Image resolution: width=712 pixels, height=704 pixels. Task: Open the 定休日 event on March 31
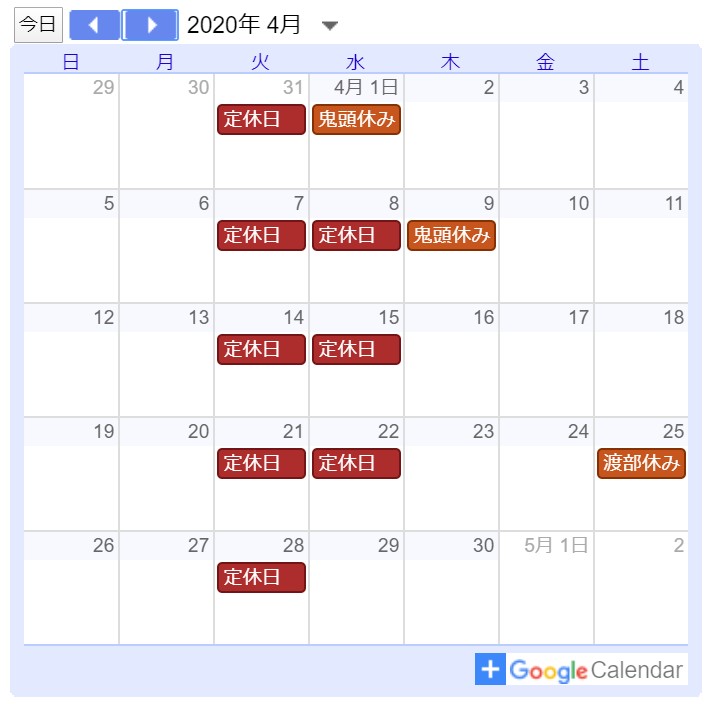[261, 120]
